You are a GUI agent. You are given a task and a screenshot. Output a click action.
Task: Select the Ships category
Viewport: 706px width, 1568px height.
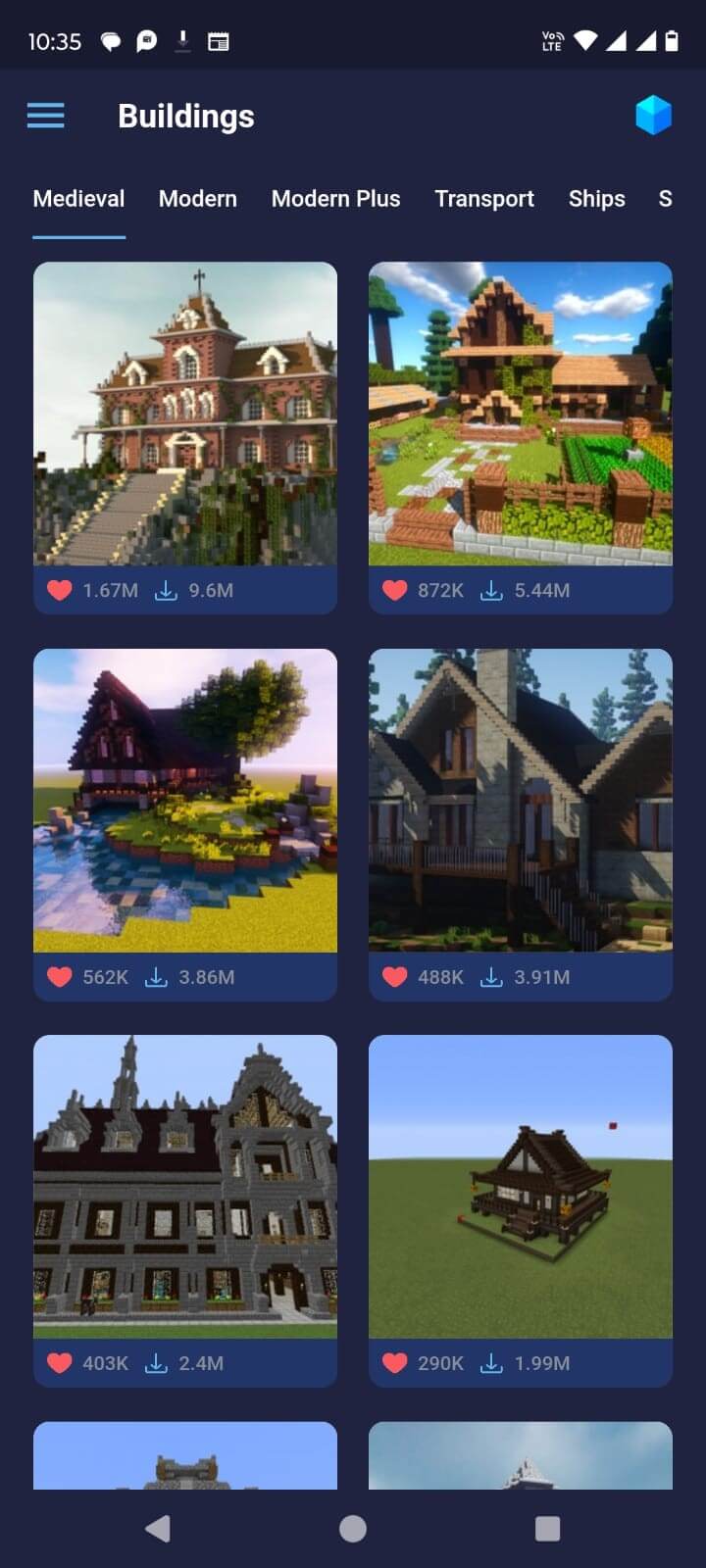pos(596,199)
